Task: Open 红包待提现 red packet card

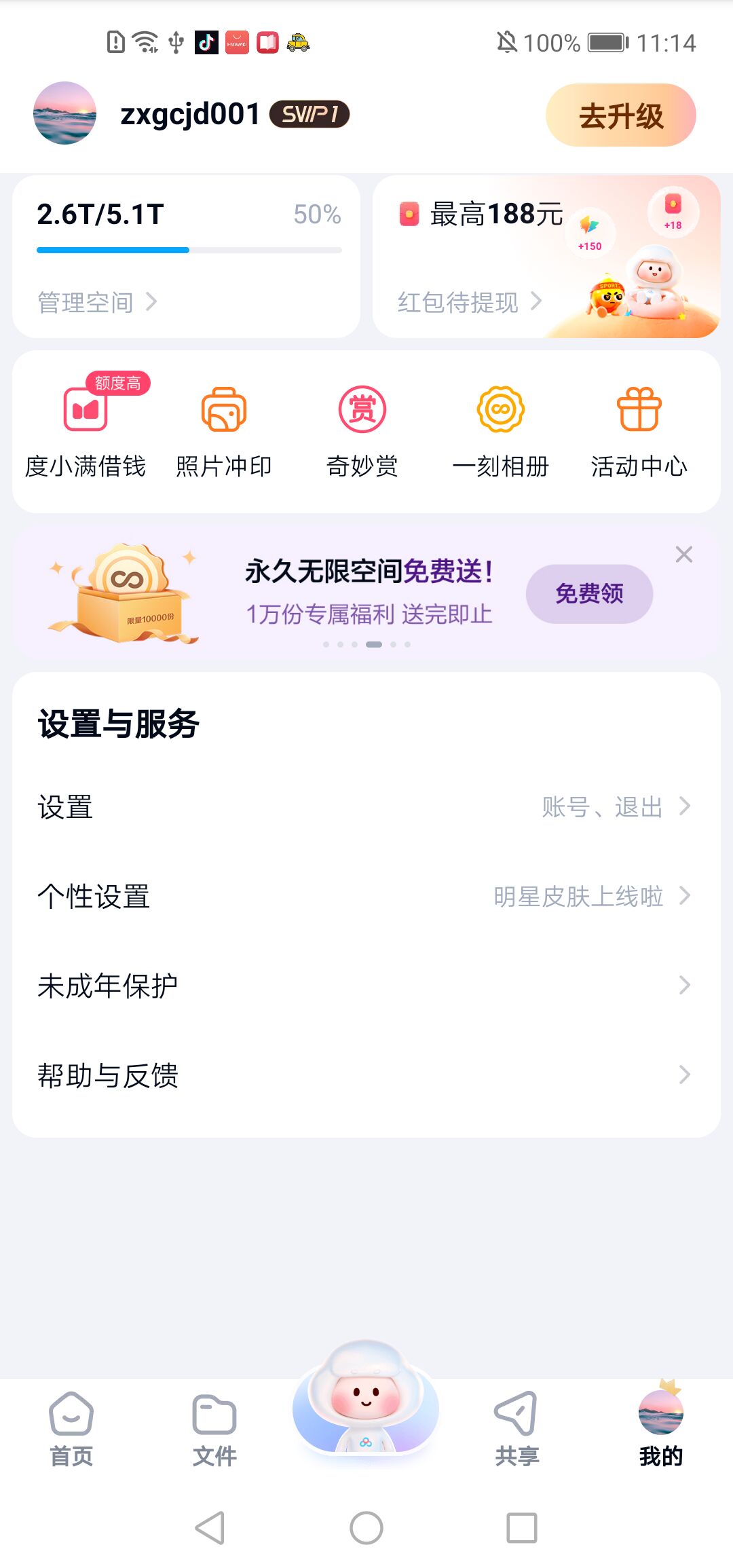Action: [x=469, y=302]
